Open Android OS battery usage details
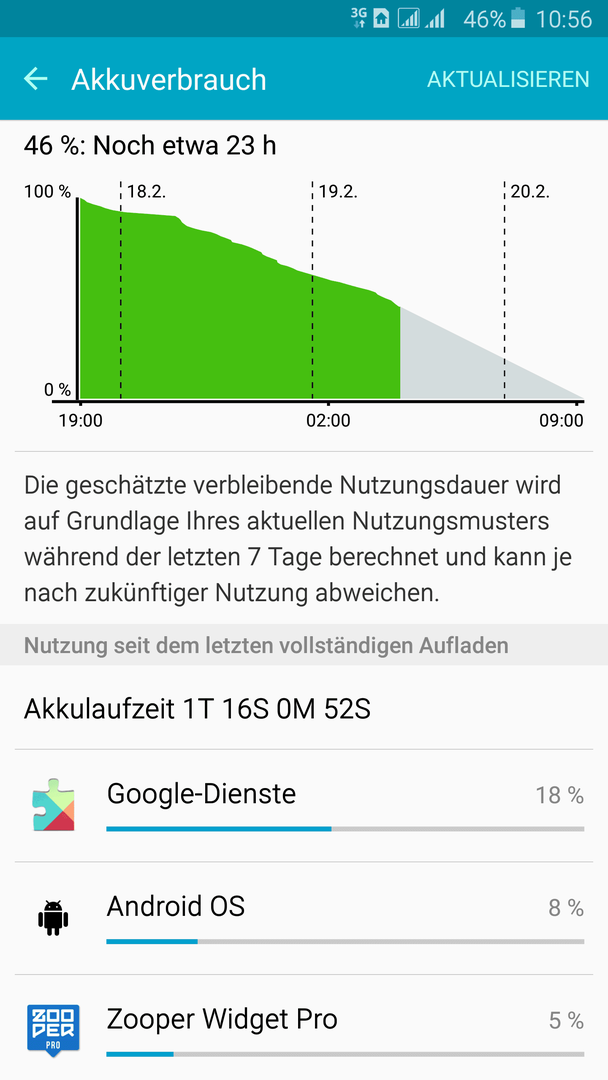The image size is (608, 1080). pyautogui.click(x=304, y=918)
